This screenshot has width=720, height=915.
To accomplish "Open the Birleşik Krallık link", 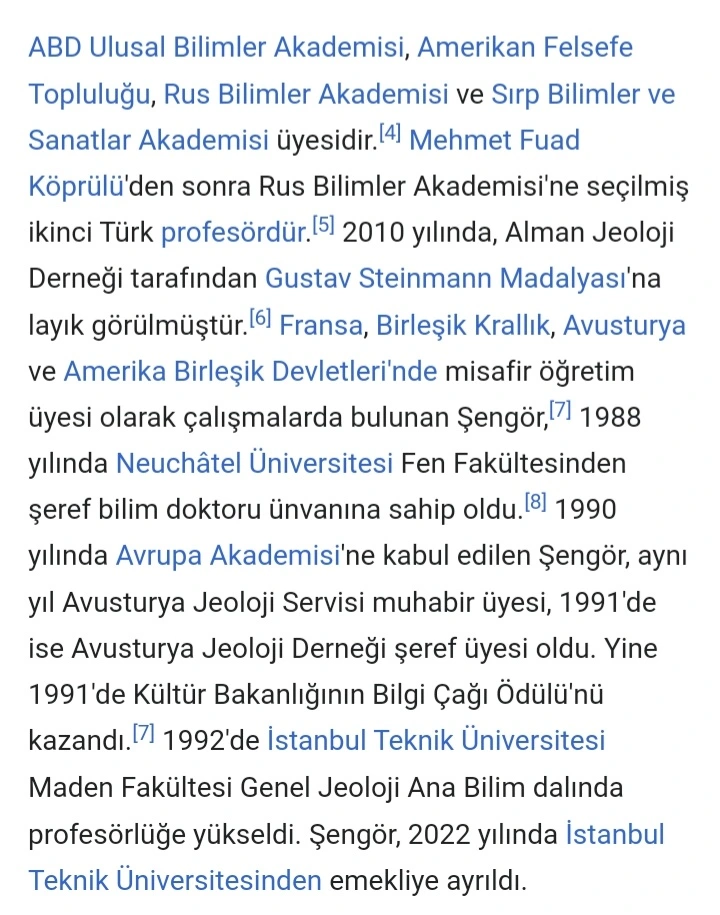I will click(463, 325).
